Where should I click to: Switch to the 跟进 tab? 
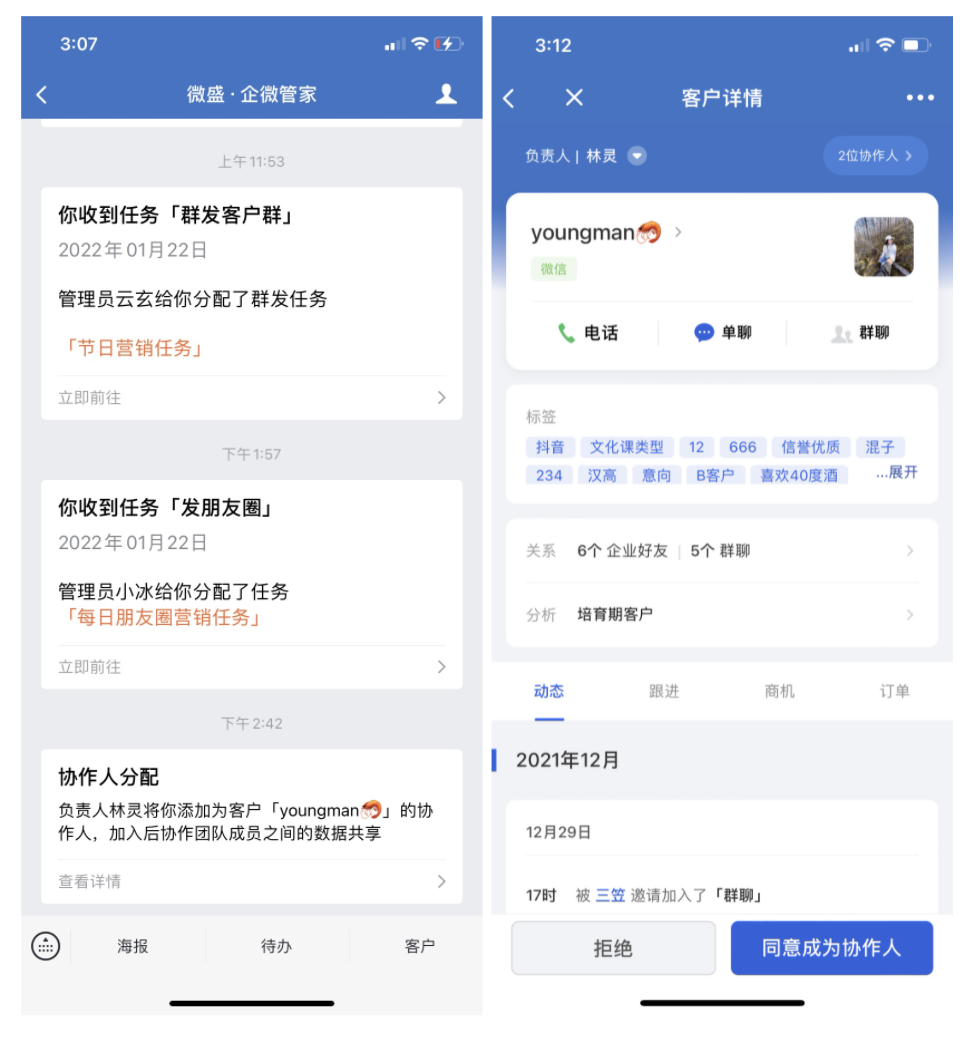coord(664,691)
